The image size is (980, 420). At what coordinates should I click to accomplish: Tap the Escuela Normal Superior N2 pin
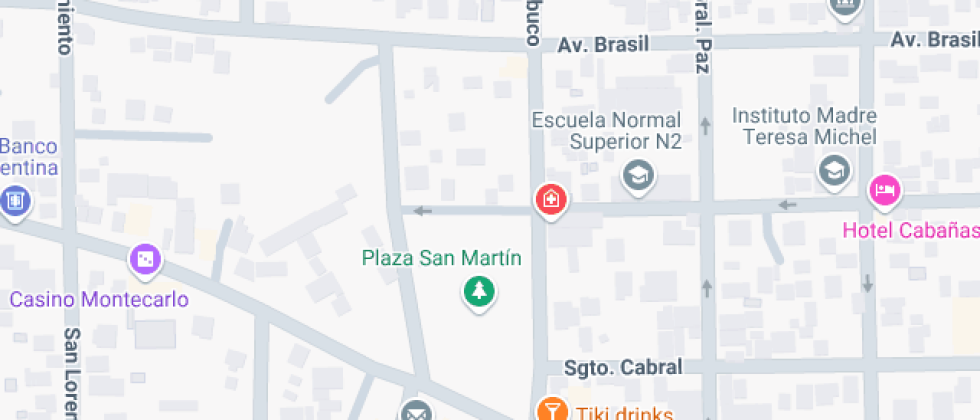636,176
